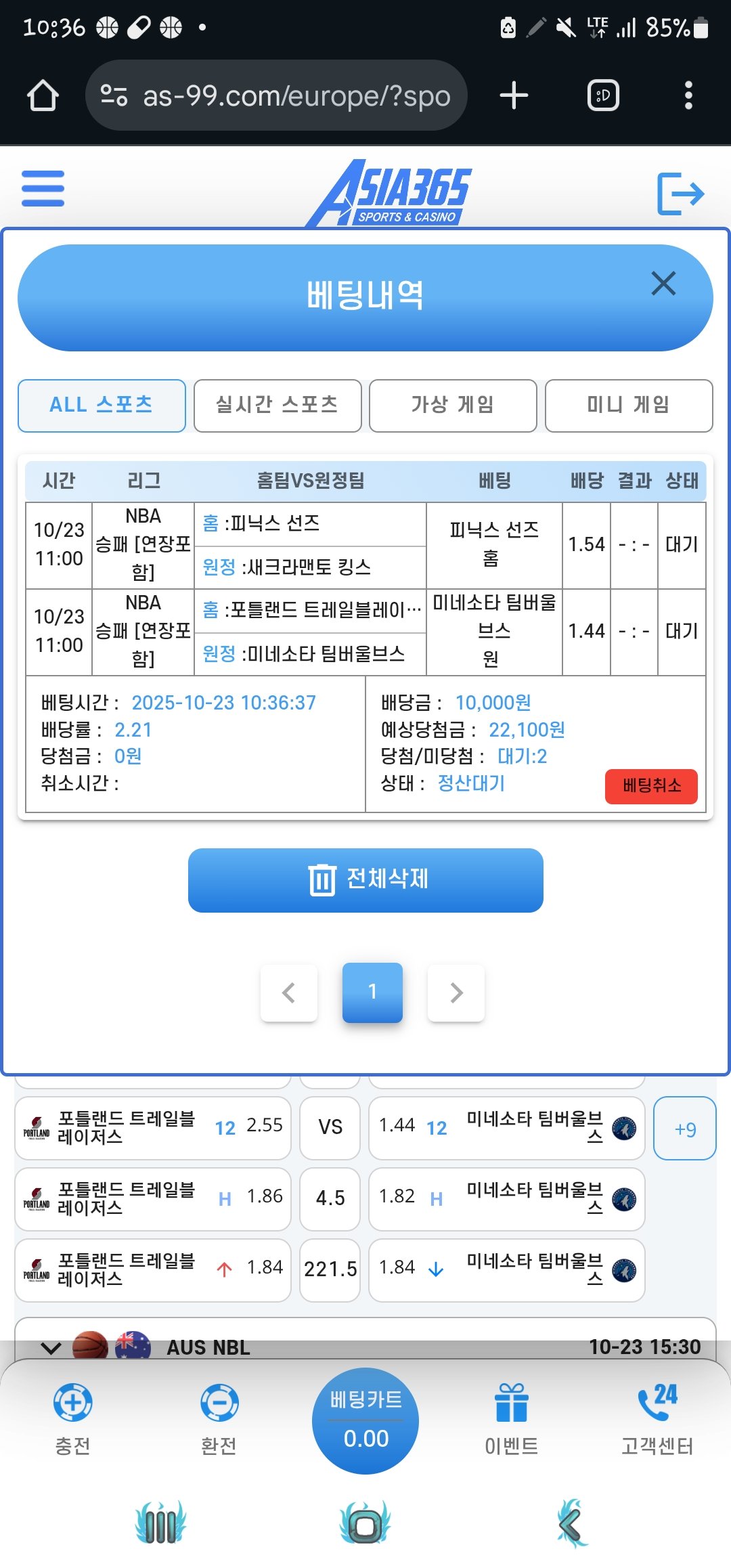
Task: Select the 미니 게임 tab
Action: (628, 405)
